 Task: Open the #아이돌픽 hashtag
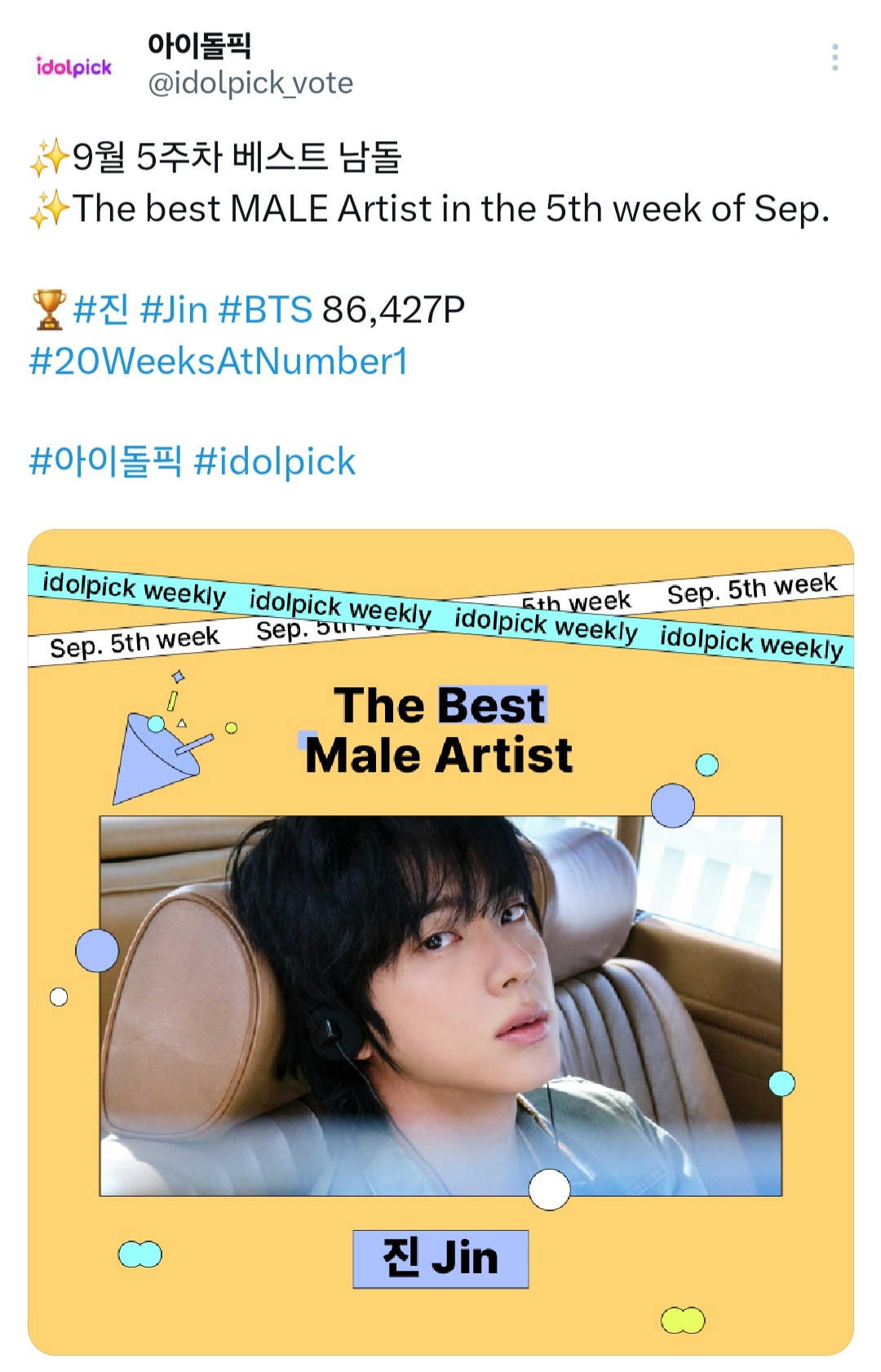coord(105,462)
